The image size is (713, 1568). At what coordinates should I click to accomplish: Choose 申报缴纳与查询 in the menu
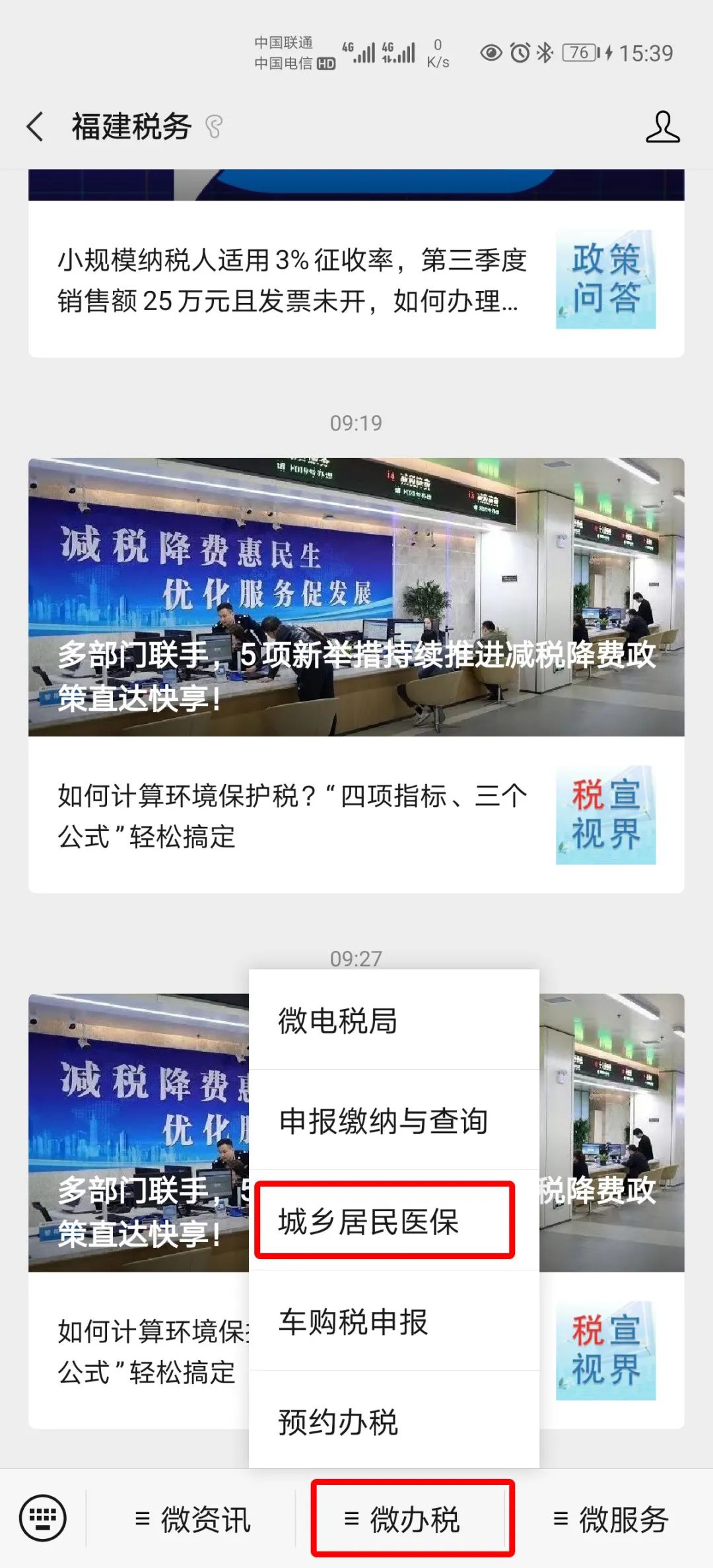394,1120
